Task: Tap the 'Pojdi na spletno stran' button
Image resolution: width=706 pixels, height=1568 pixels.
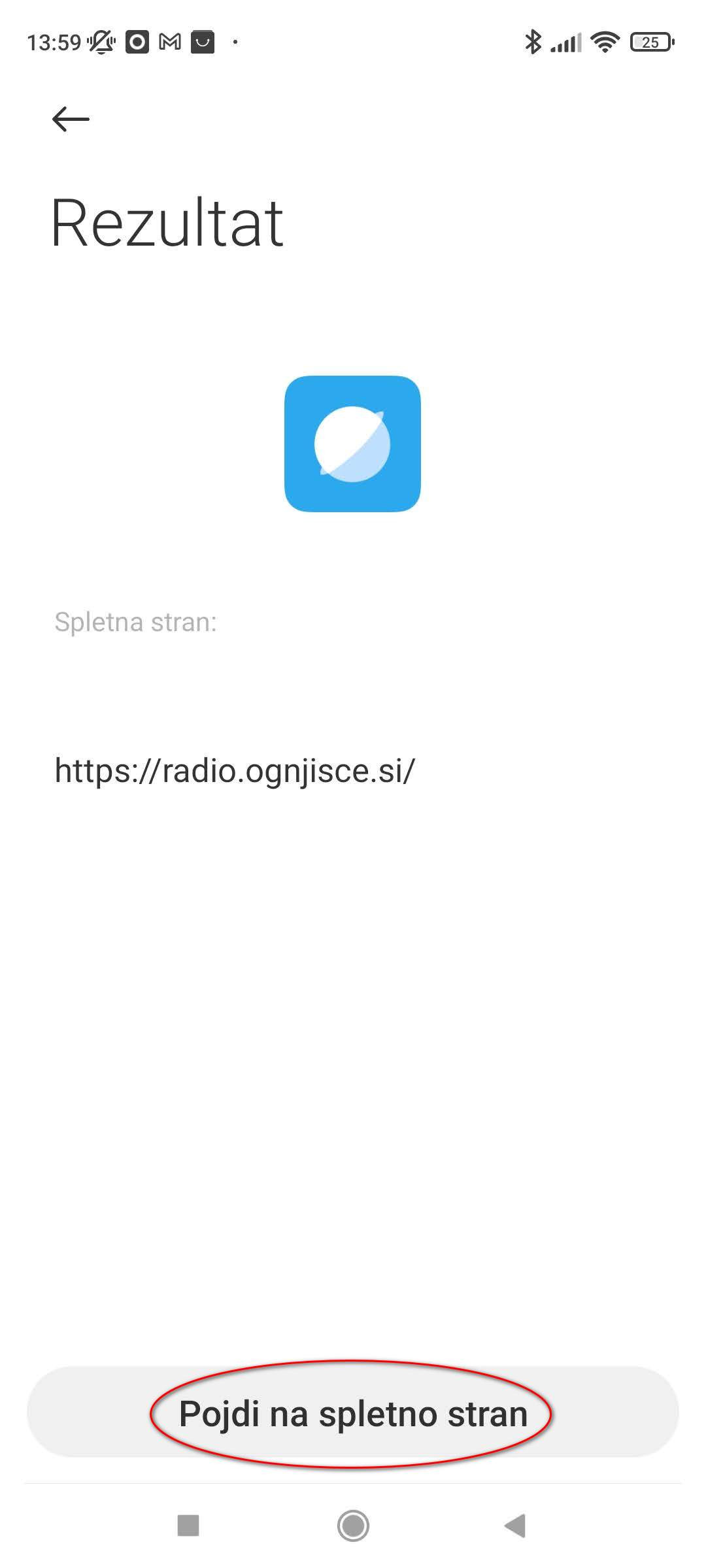Action: pos(353,1414)
